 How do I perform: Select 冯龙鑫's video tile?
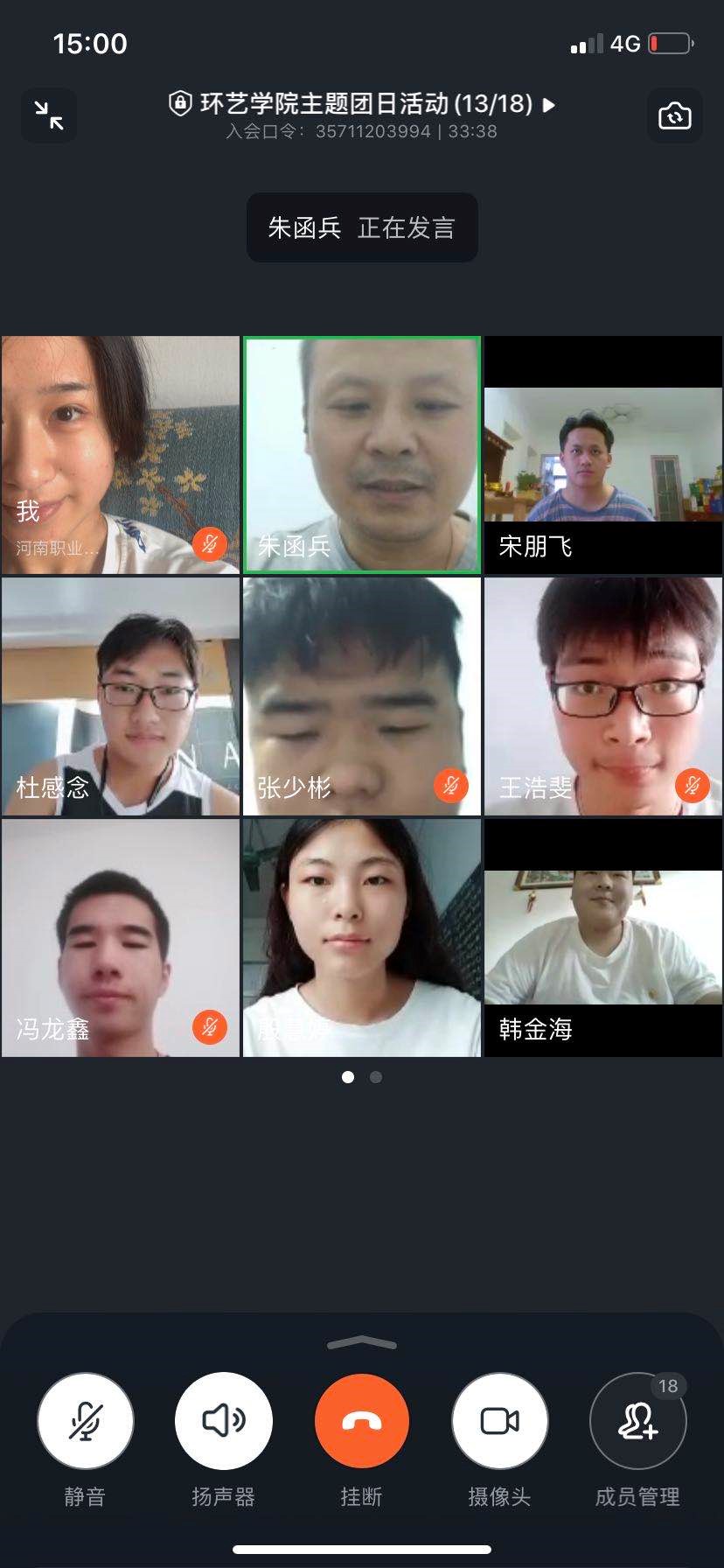point(121,938)
